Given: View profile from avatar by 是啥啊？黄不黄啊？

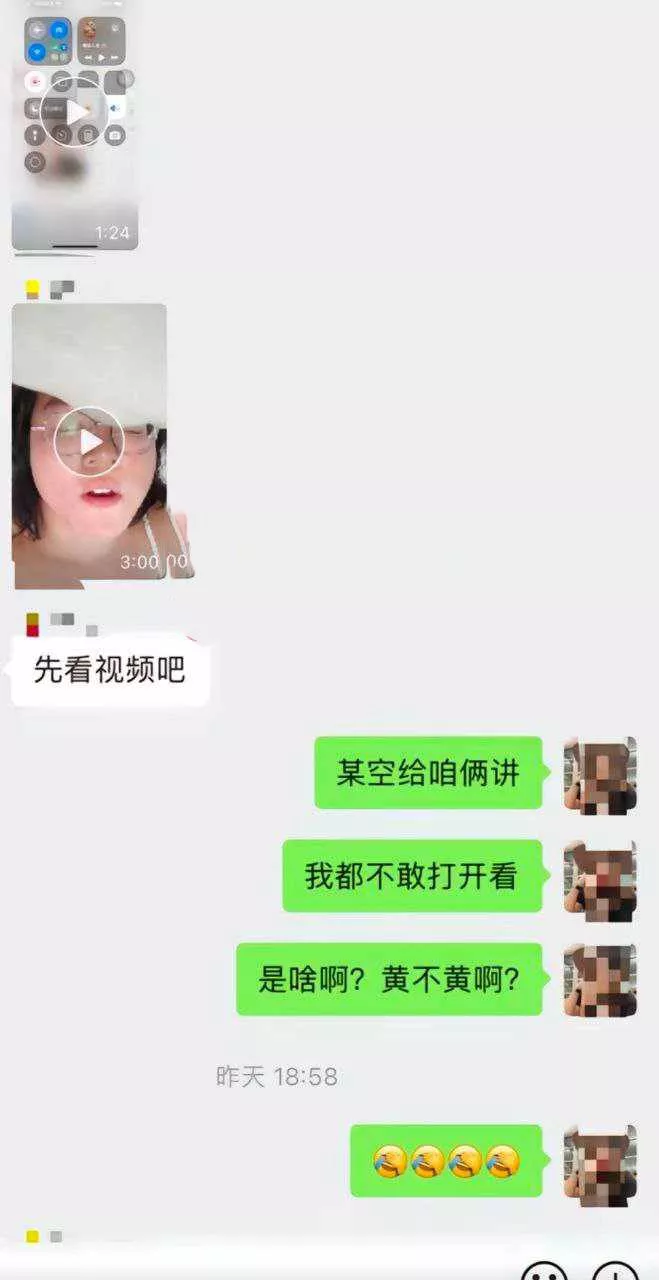Looking at the screenshot, I should [600, 980].
